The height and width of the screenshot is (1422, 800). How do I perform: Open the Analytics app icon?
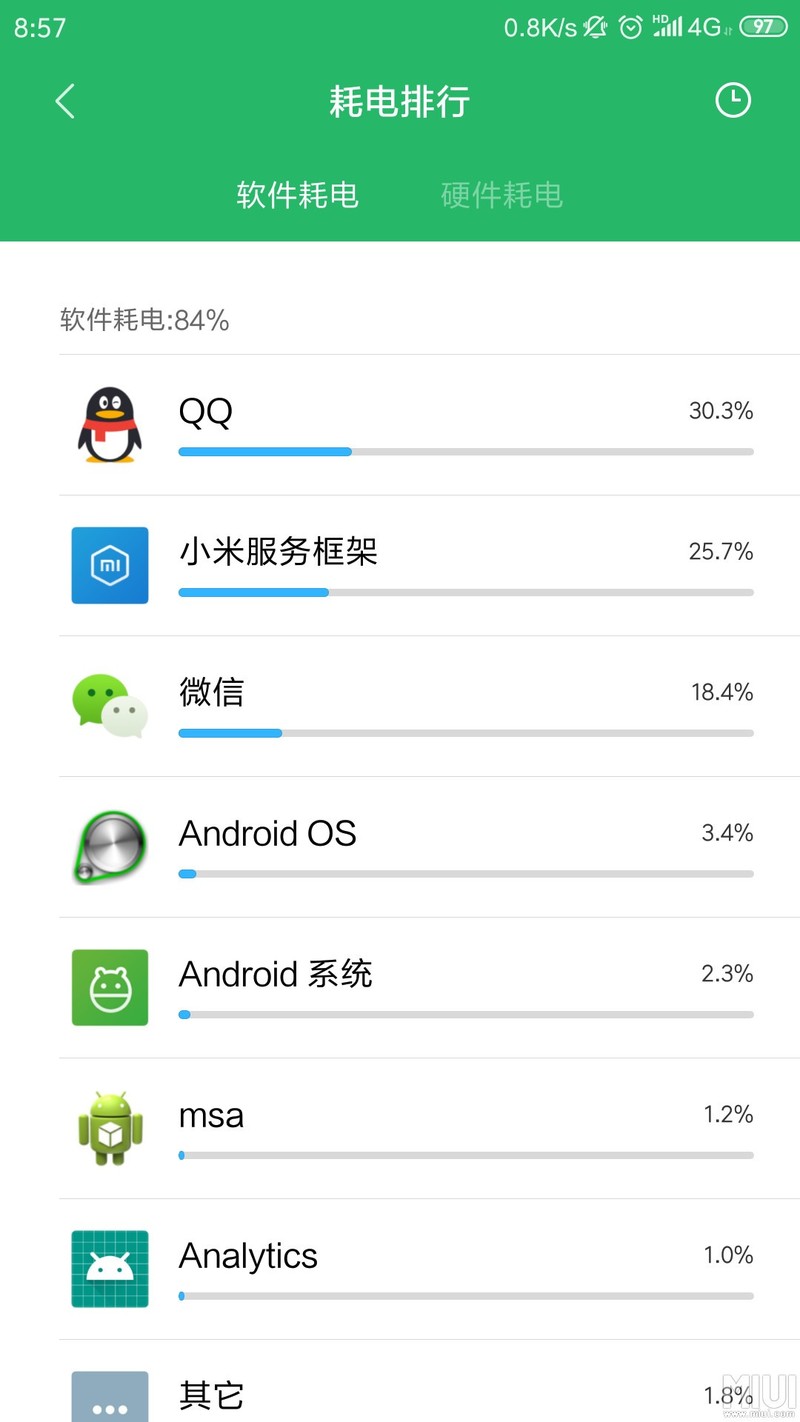110,1269
